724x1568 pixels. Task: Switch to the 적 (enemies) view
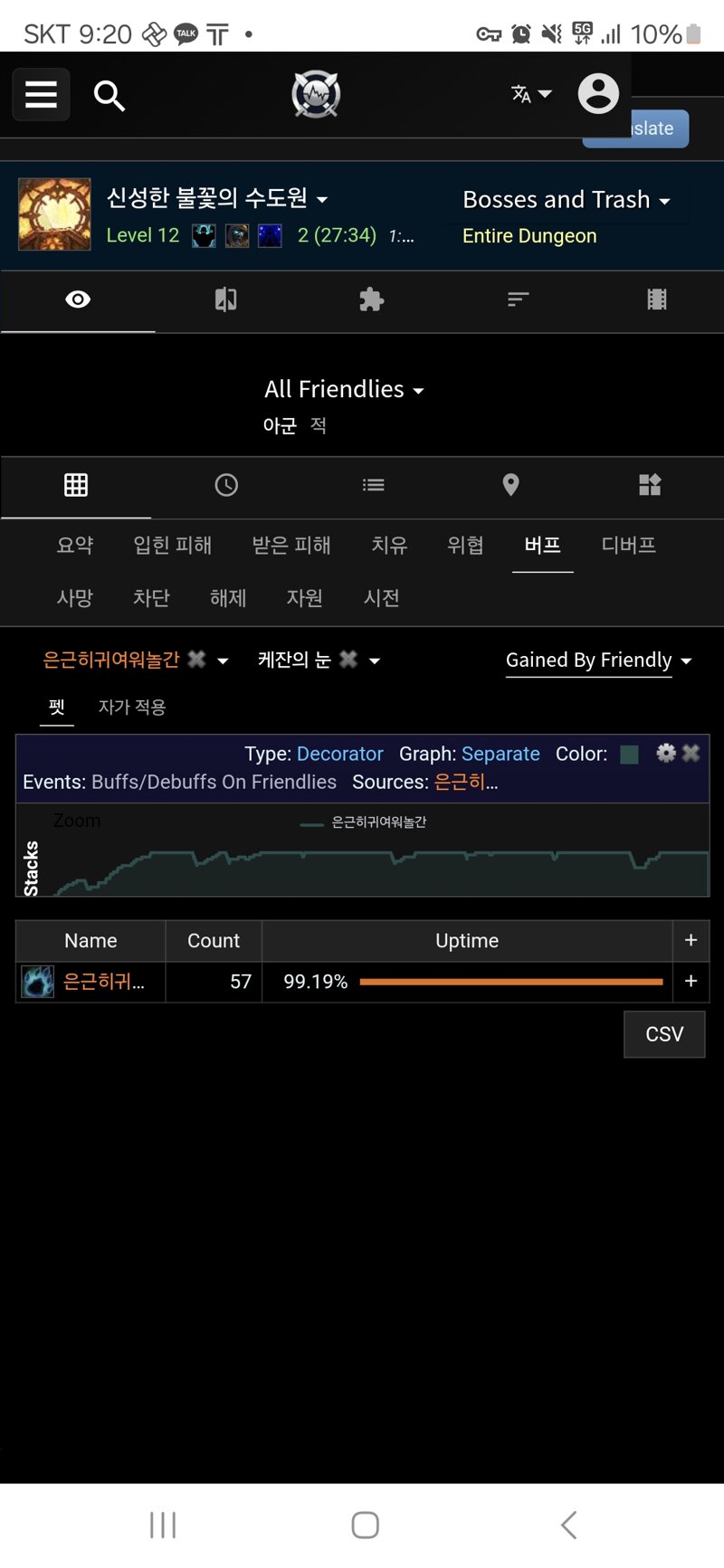tap(319, 425)
